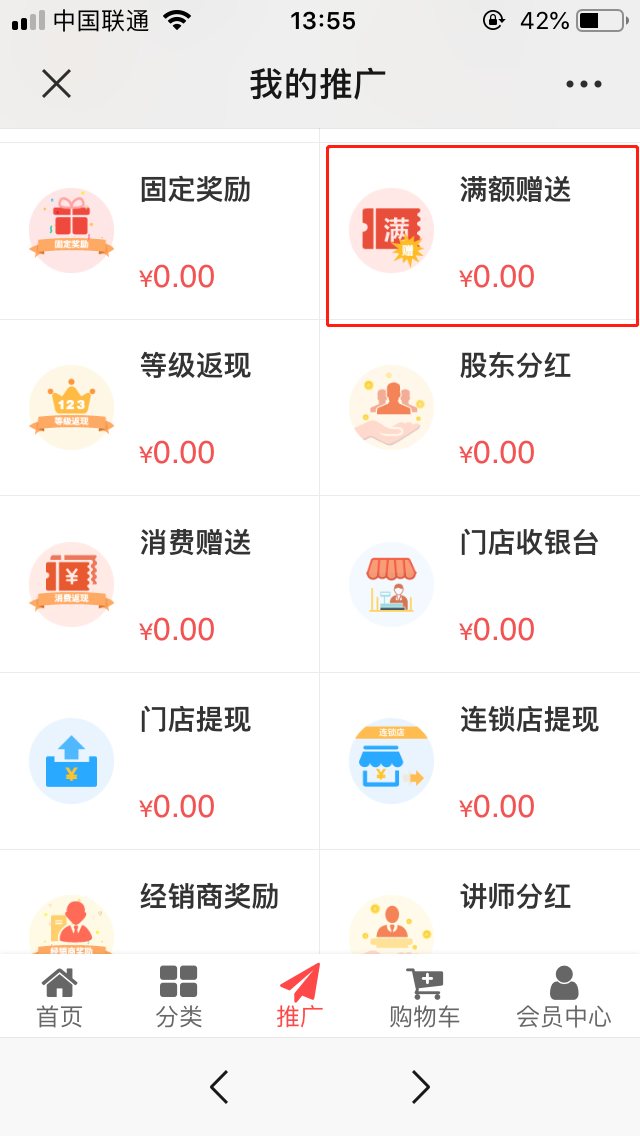Select the 消费赠送 card

click(160, 585)
